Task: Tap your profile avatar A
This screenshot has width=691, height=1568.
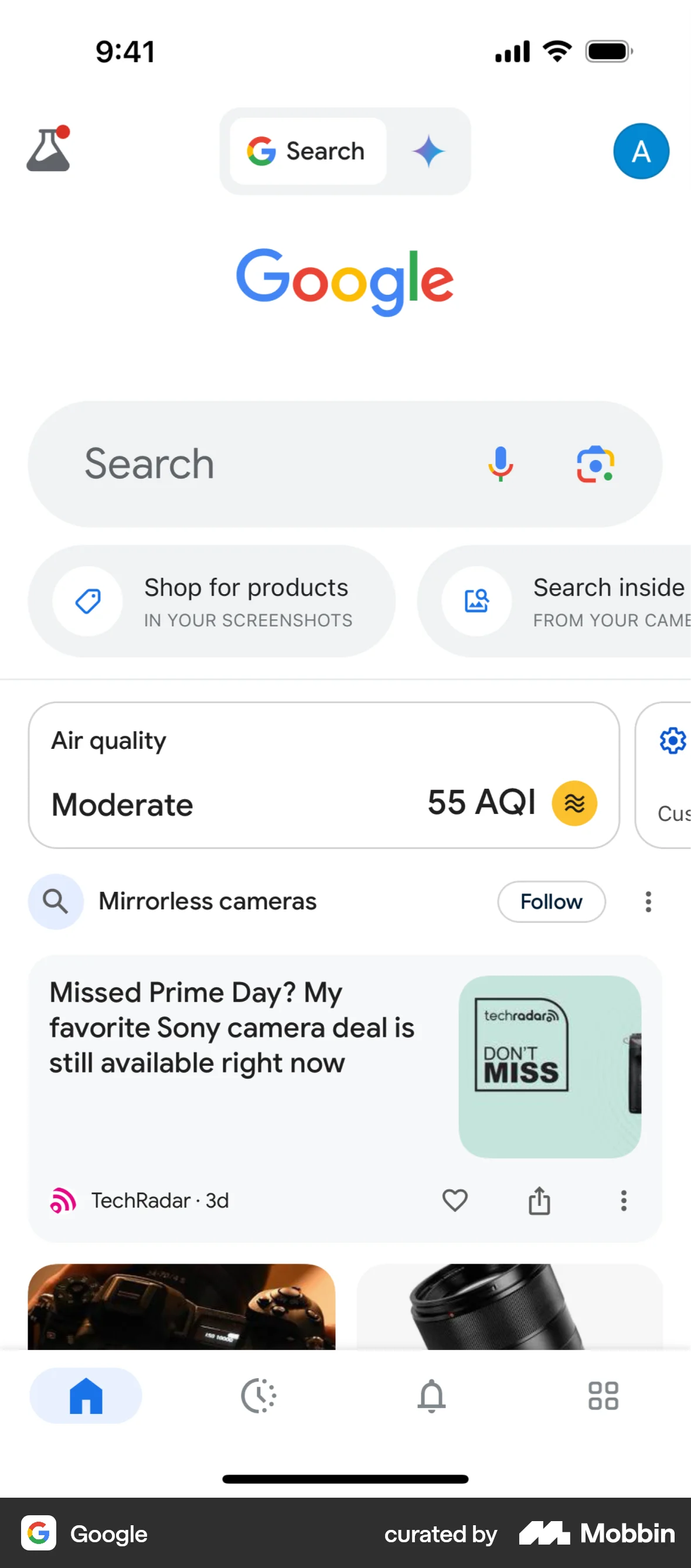Action: 641,152
